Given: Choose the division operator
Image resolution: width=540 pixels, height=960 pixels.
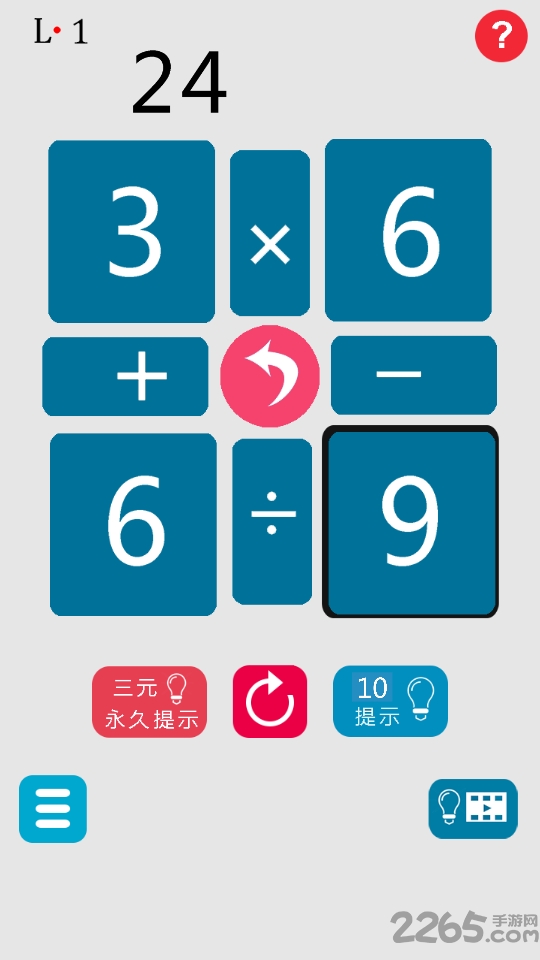Looking at the screenshot, I should click(272, 522).
